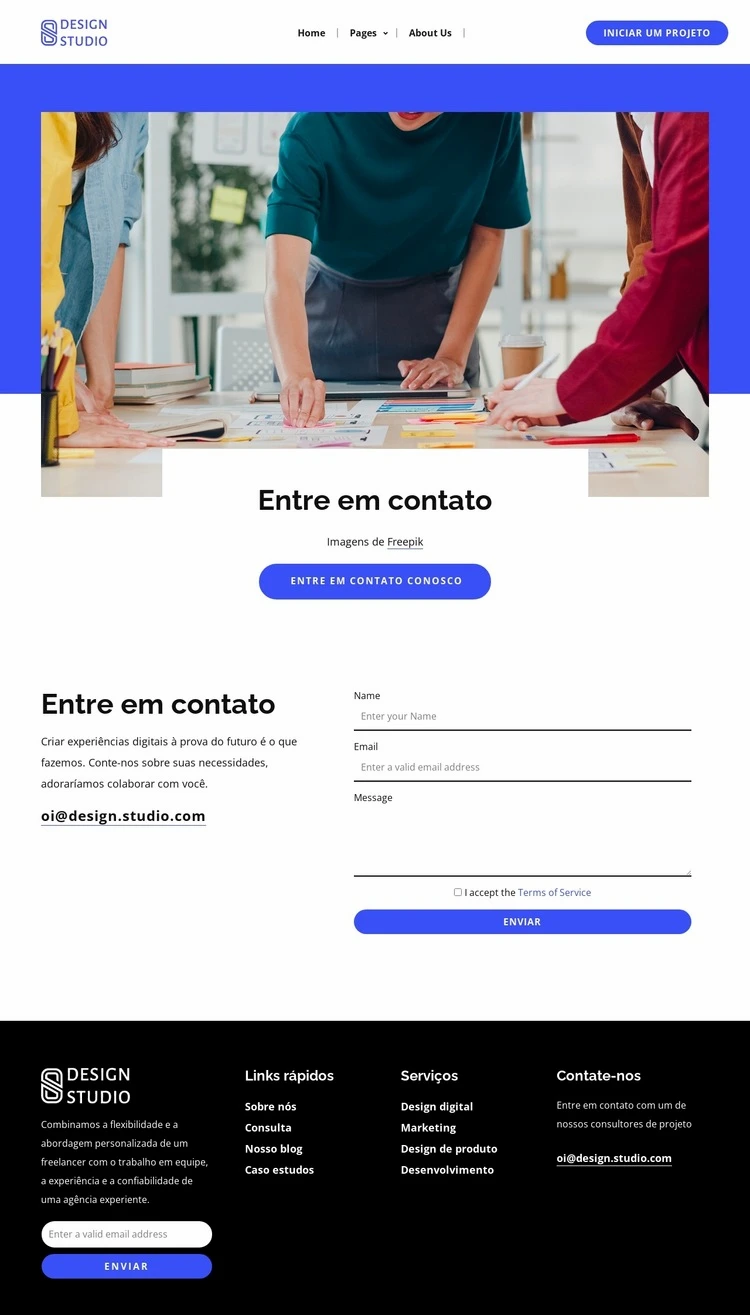Tap the Iniciar um projeto button

pos(656,33)
